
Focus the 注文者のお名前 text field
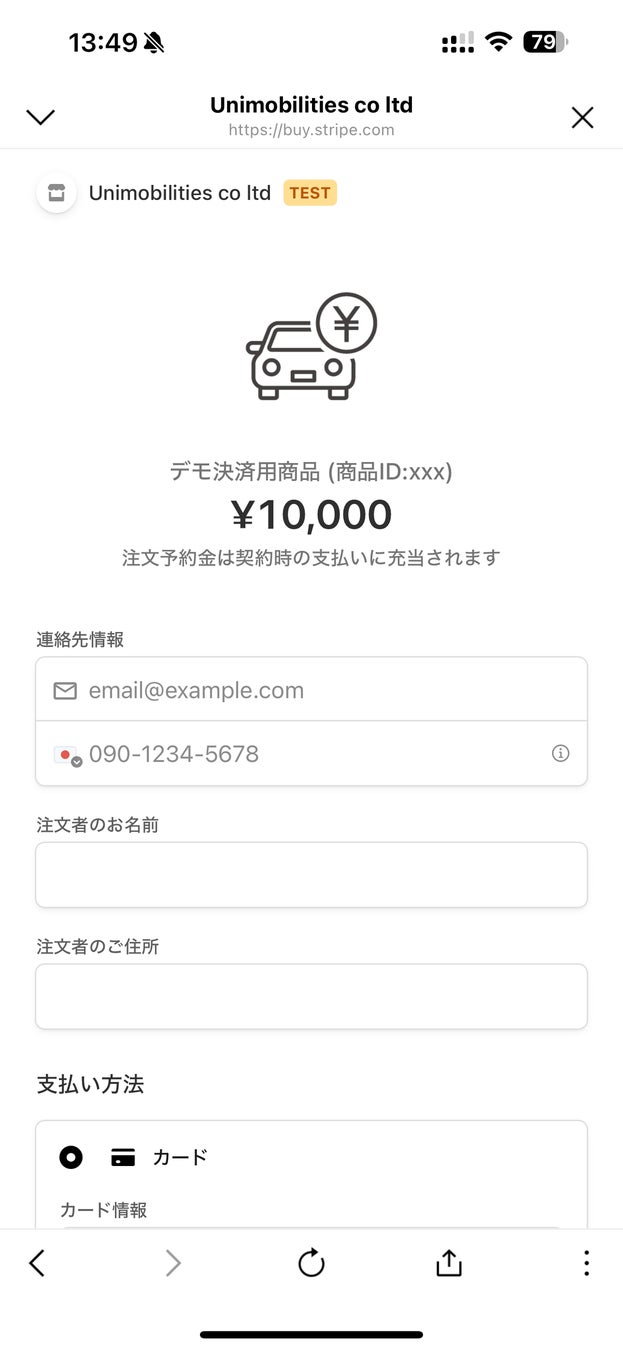coord(311,875)
